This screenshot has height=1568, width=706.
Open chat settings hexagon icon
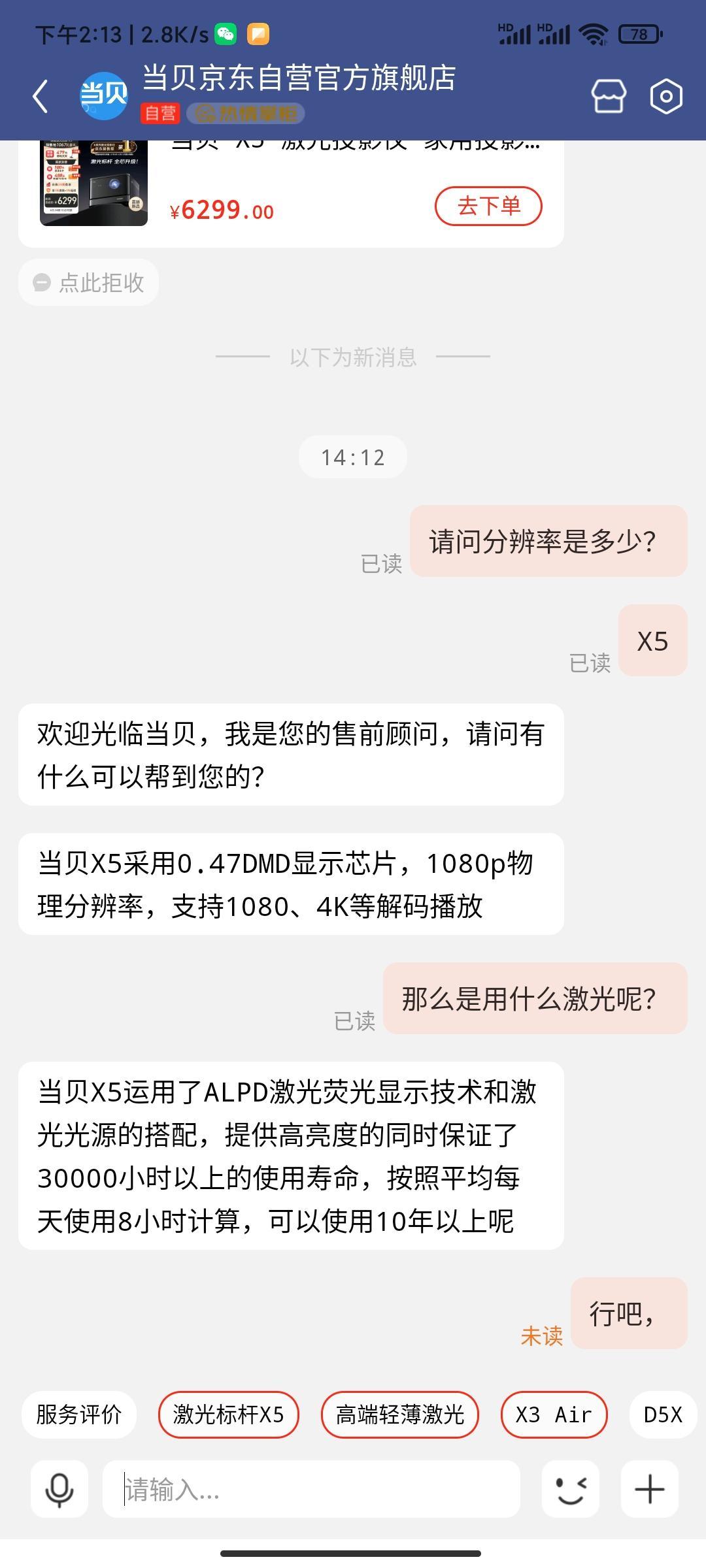(666, 96)
